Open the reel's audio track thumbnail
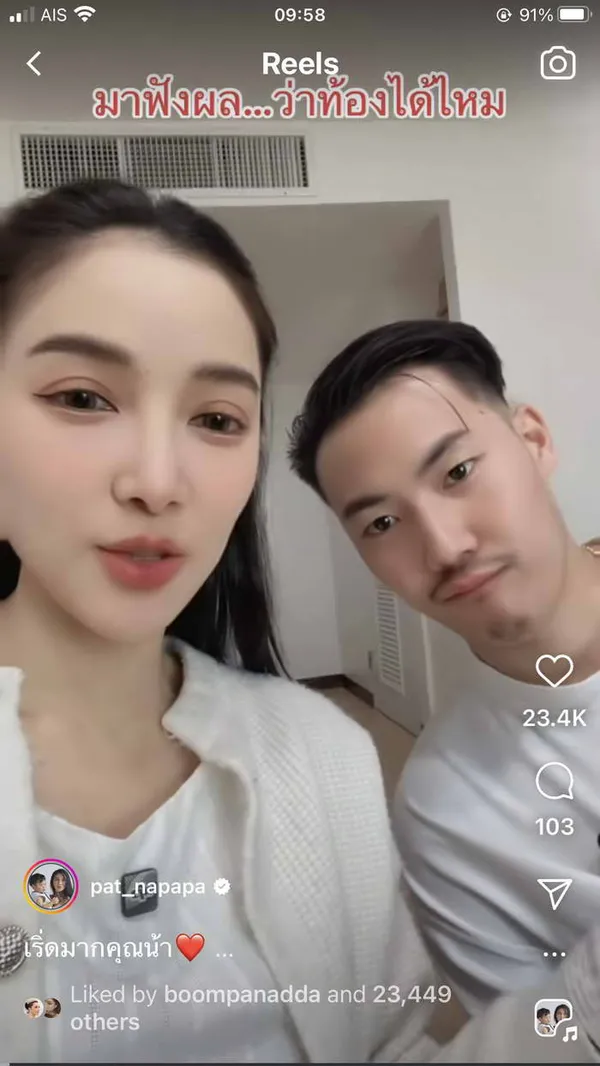The width and height of the screenshot is (600, 1066). point(553,1017)
